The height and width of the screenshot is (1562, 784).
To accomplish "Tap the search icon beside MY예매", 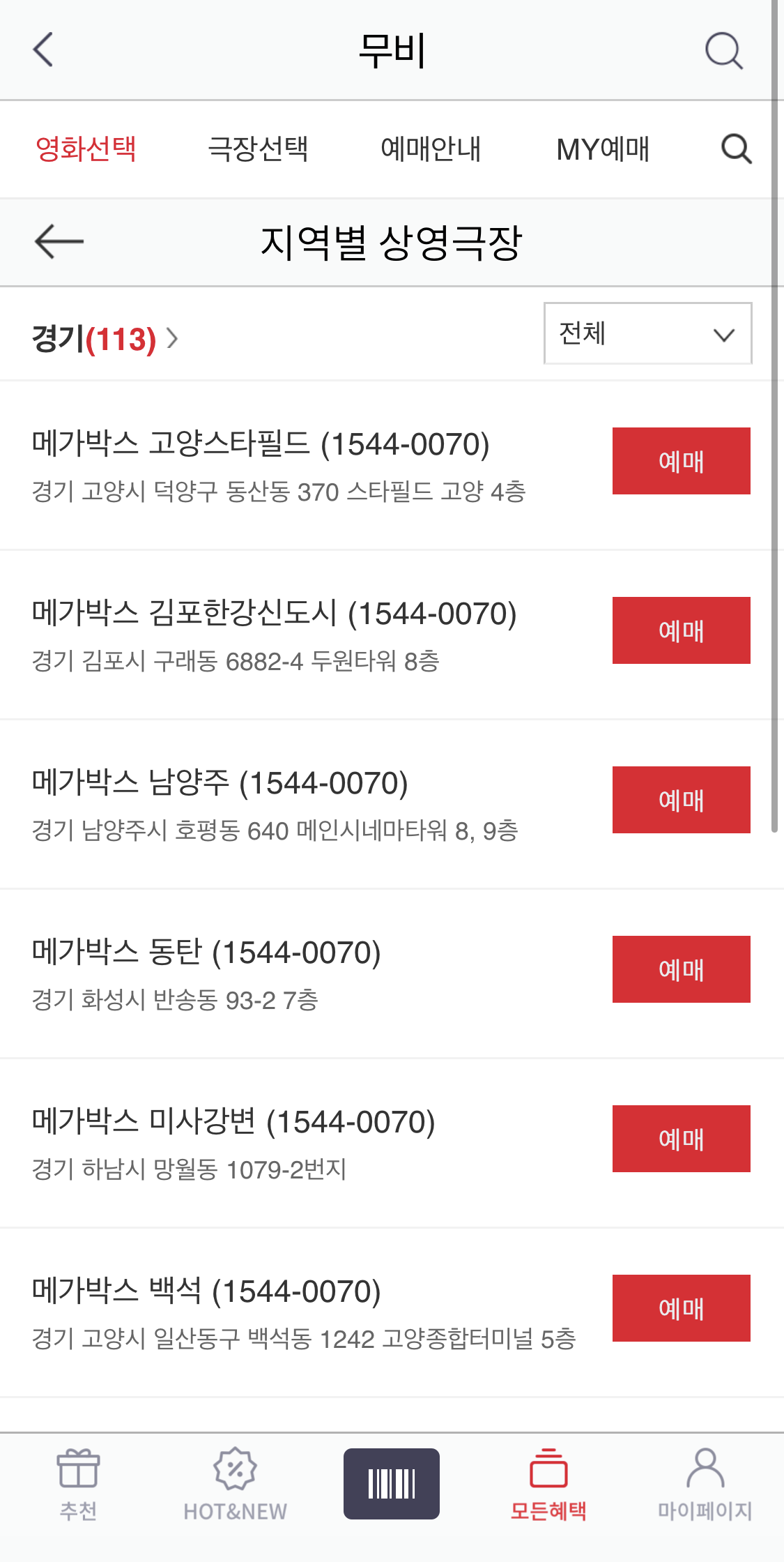I will click(x=736, y=149).
